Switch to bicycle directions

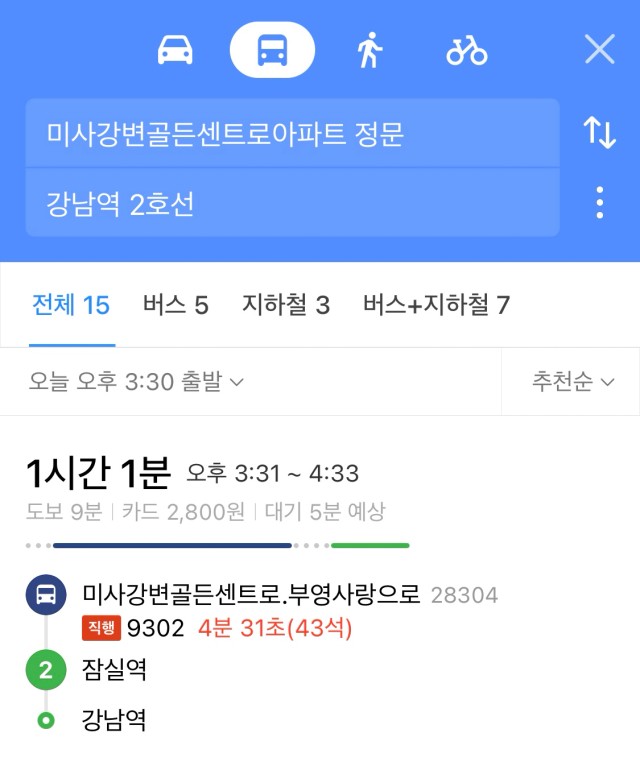coord(466,49)
